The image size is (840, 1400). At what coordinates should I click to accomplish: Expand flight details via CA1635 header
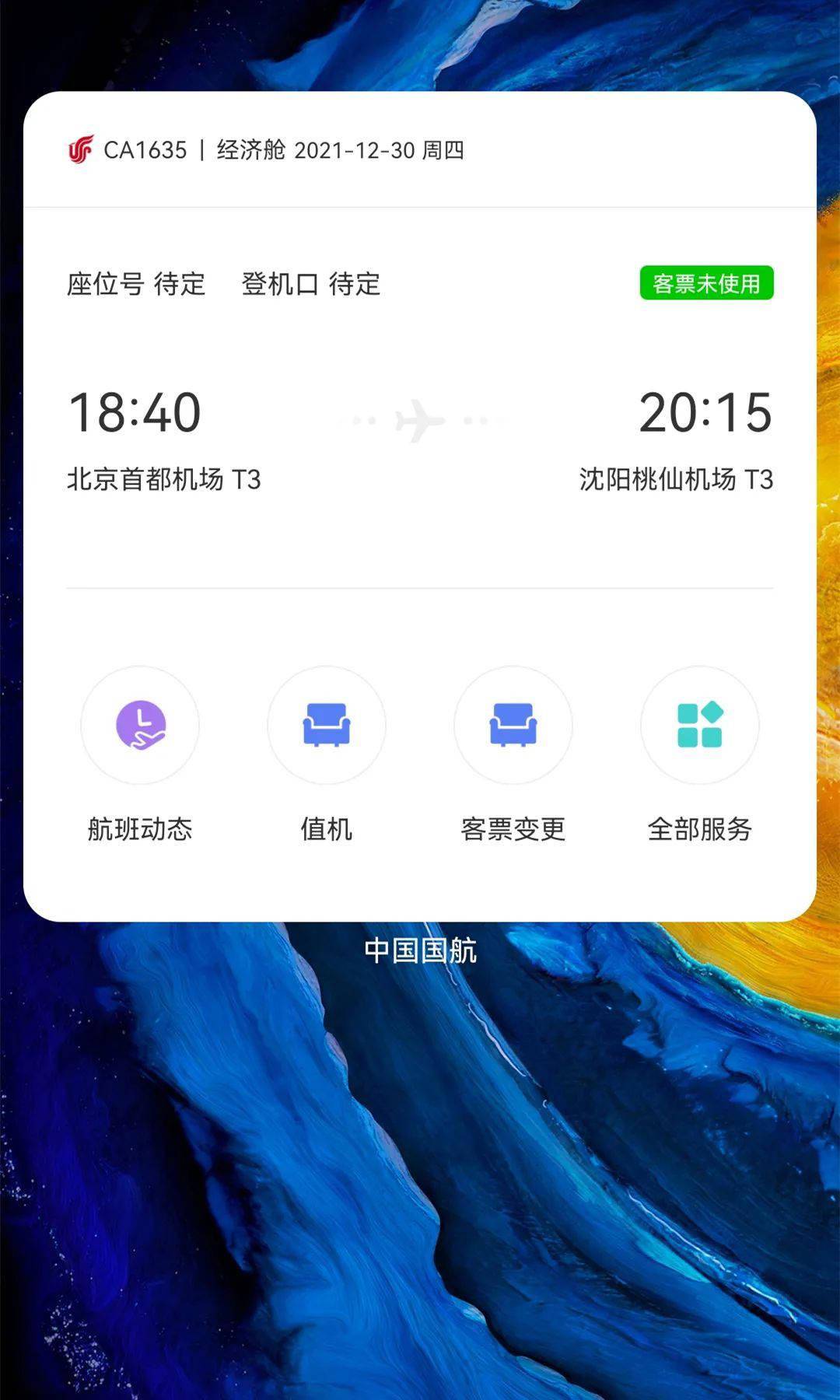(145, 149)
